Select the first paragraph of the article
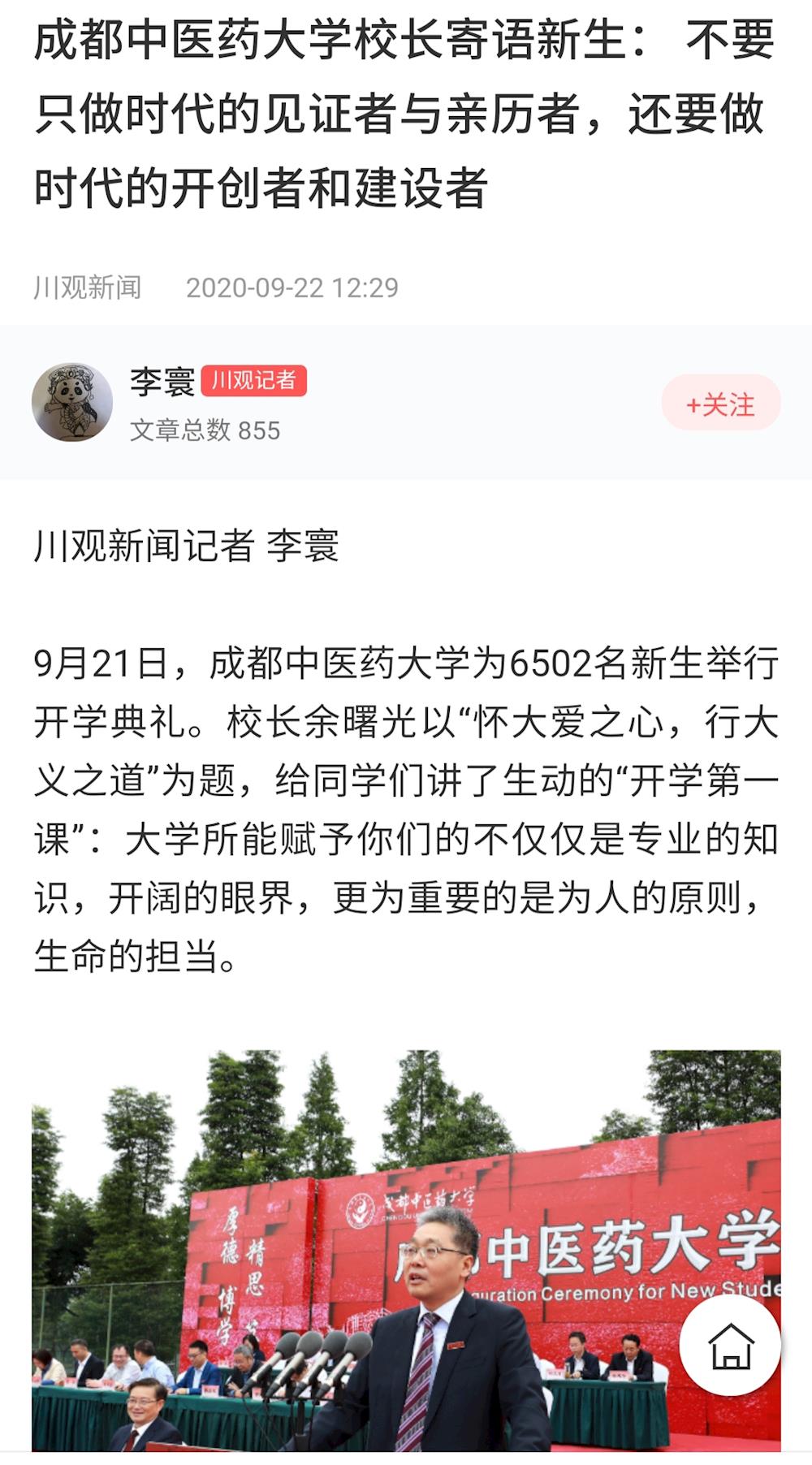 [406, 804]
